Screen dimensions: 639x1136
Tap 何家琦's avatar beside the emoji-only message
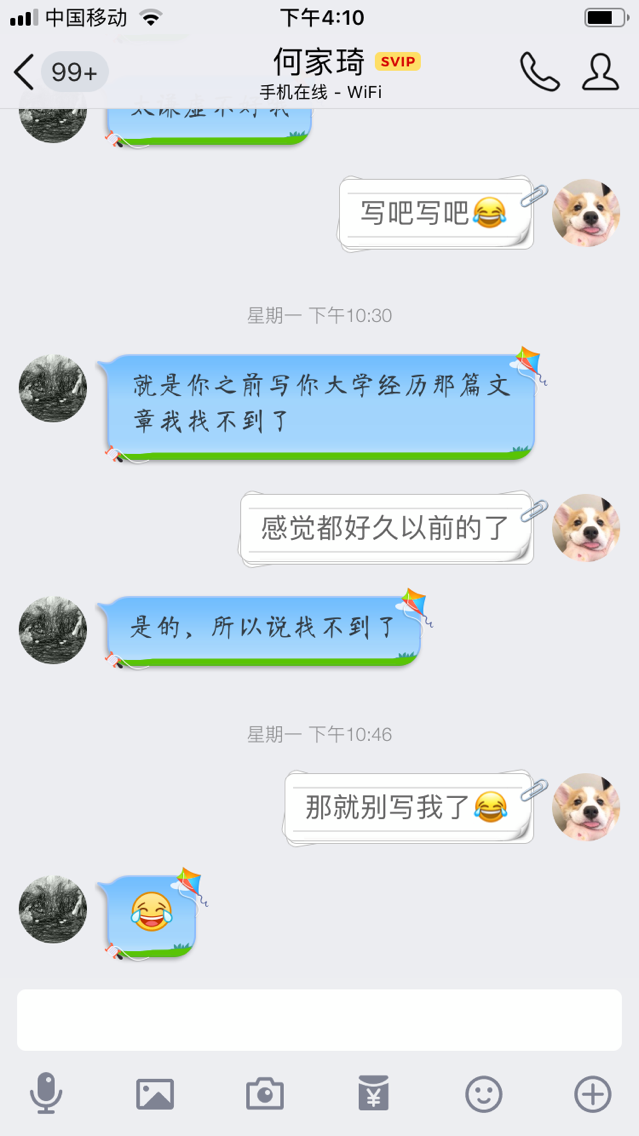tap(53, 909)
